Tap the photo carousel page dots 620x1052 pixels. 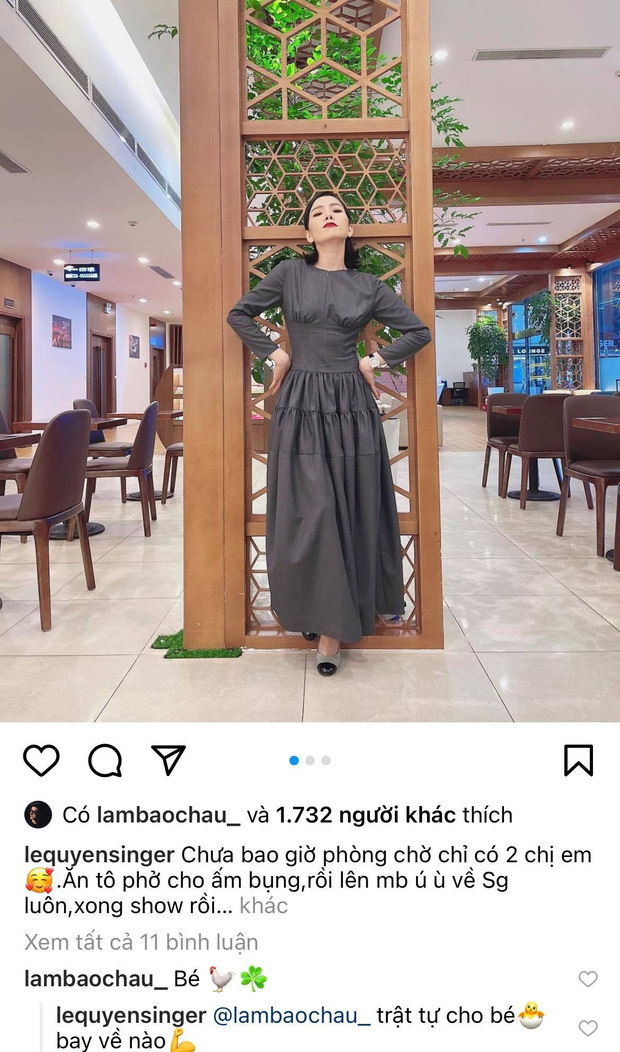310,760
